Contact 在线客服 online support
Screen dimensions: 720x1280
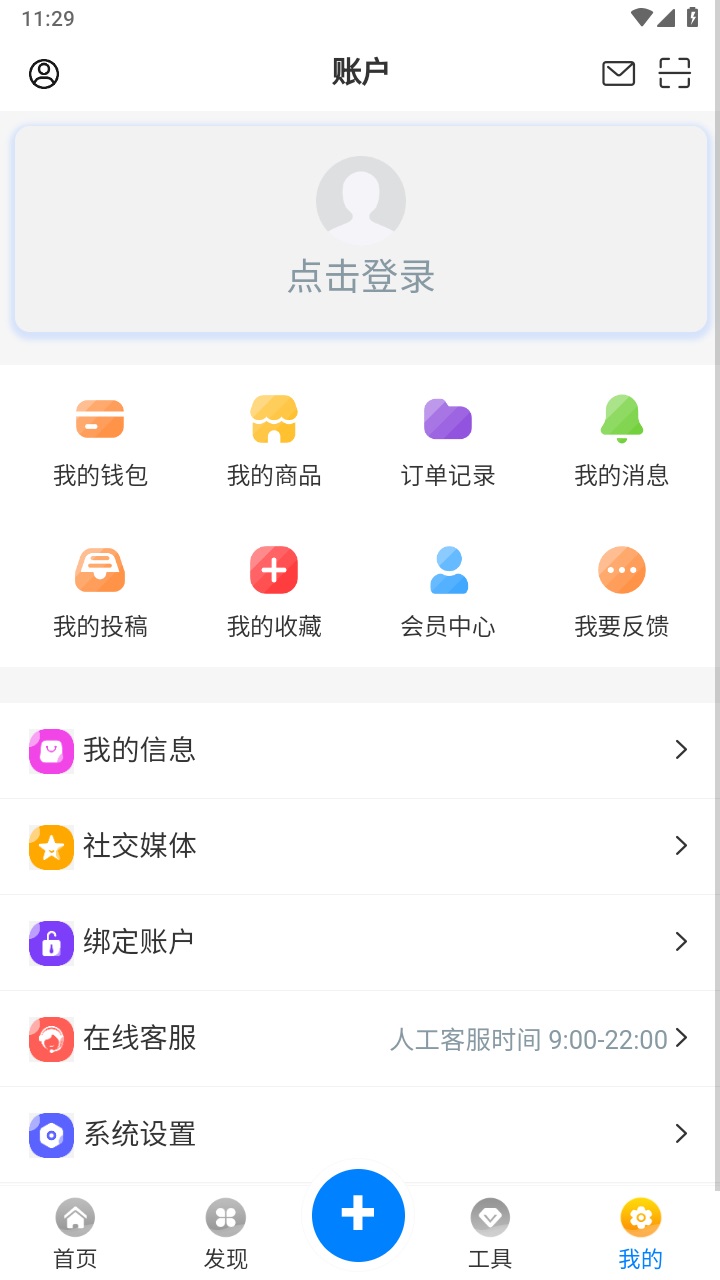coord(360,1038)
